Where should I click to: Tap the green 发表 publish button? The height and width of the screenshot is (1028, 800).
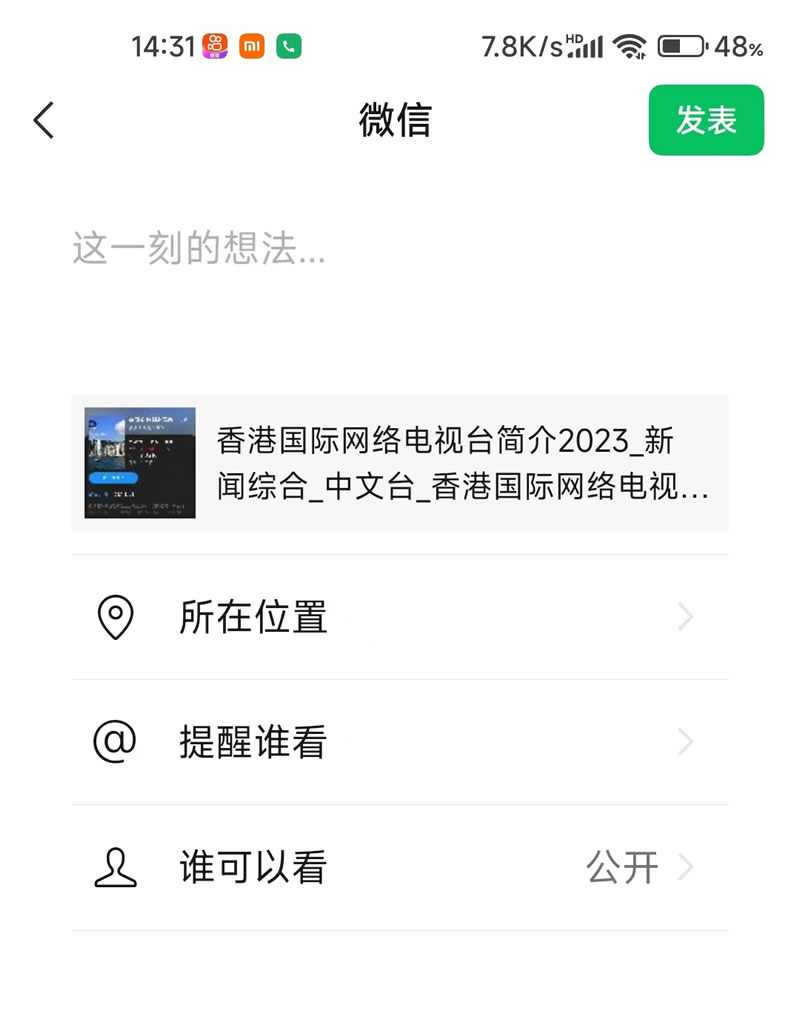point(706,120)
